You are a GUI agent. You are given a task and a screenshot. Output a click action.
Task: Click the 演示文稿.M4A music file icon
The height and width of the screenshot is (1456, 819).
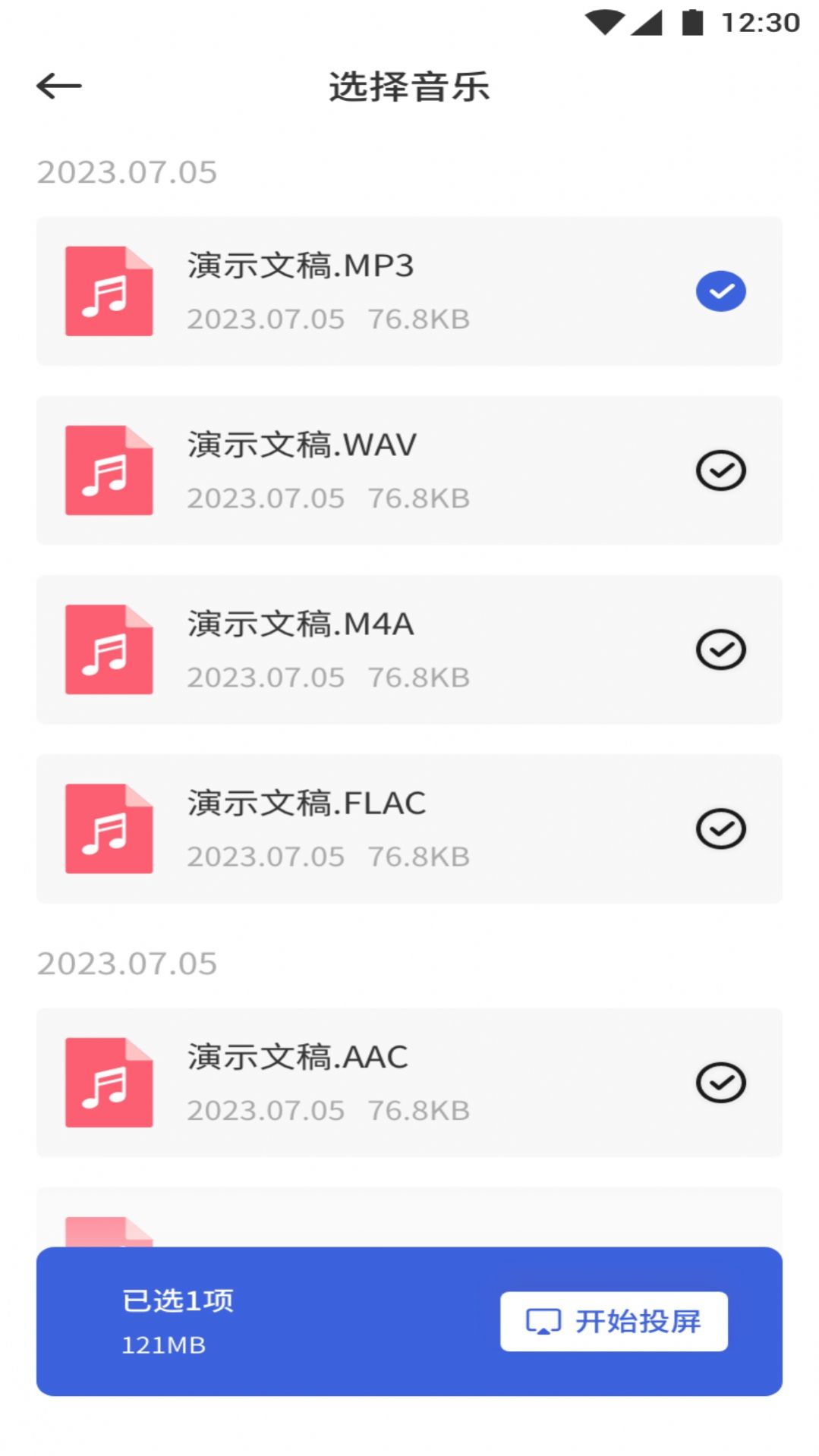[109, 649]
